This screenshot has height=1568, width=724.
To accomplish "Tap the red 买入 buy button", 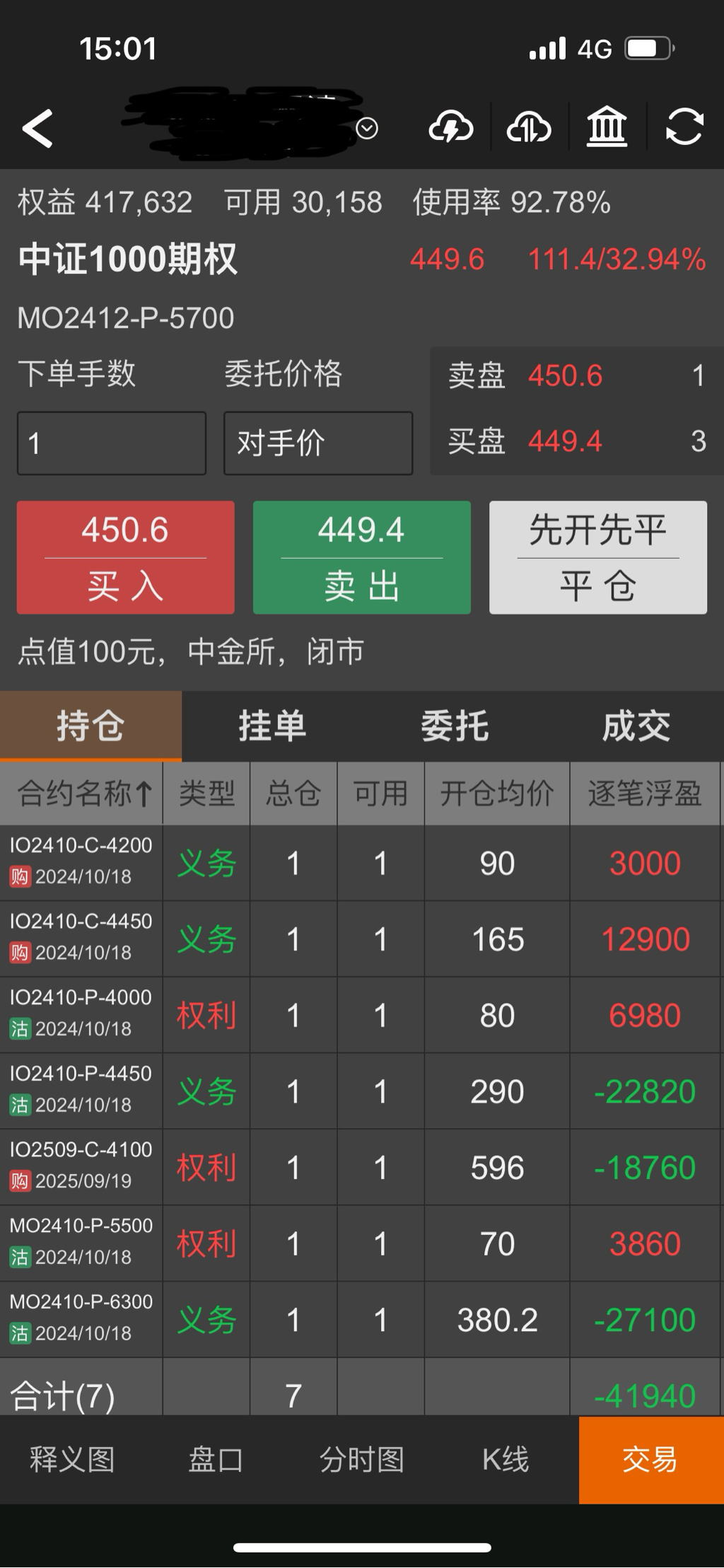I will click(x=126, y=557).
